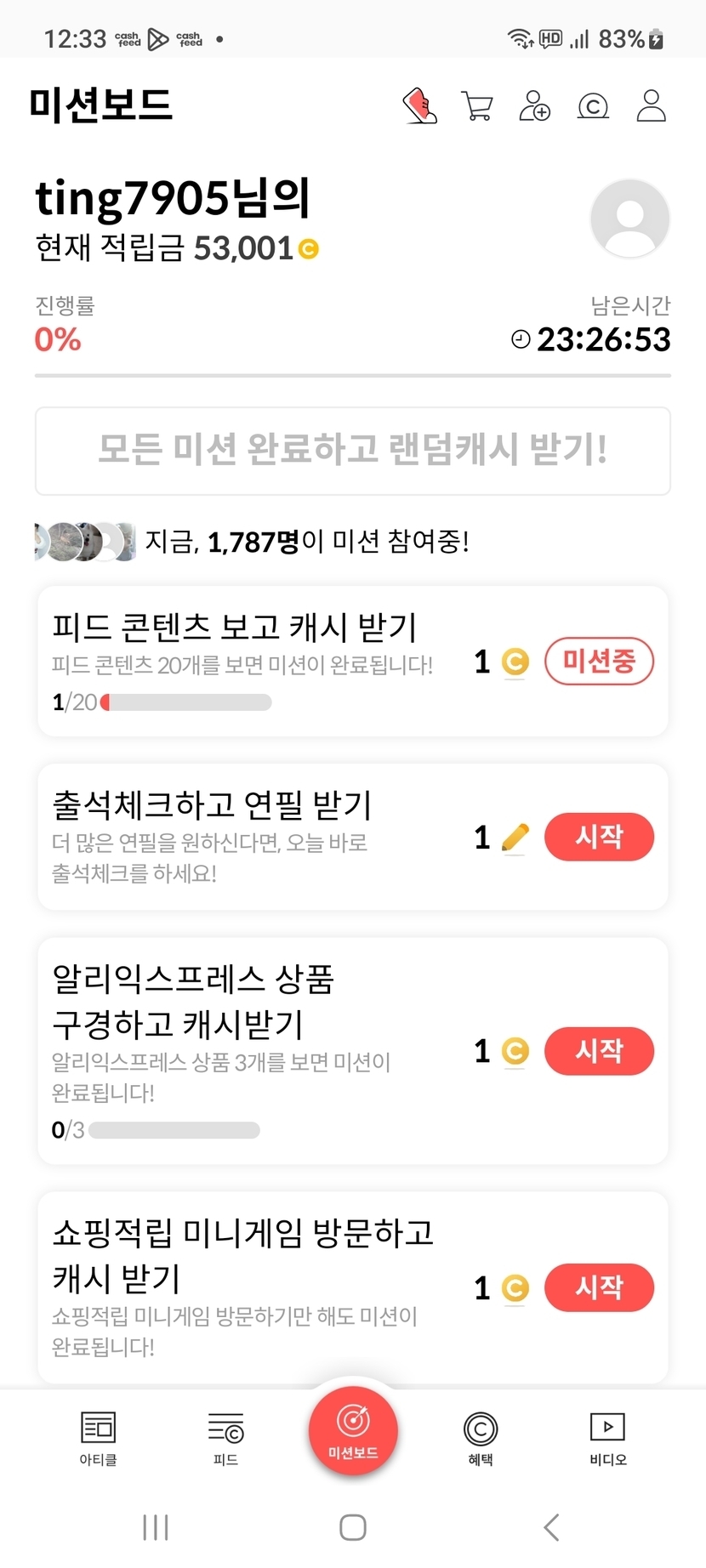The height and width of the screenshot is (1568, 706).
Task: Tap the 미션중 button for feed contents
Action: click(599, 661)
